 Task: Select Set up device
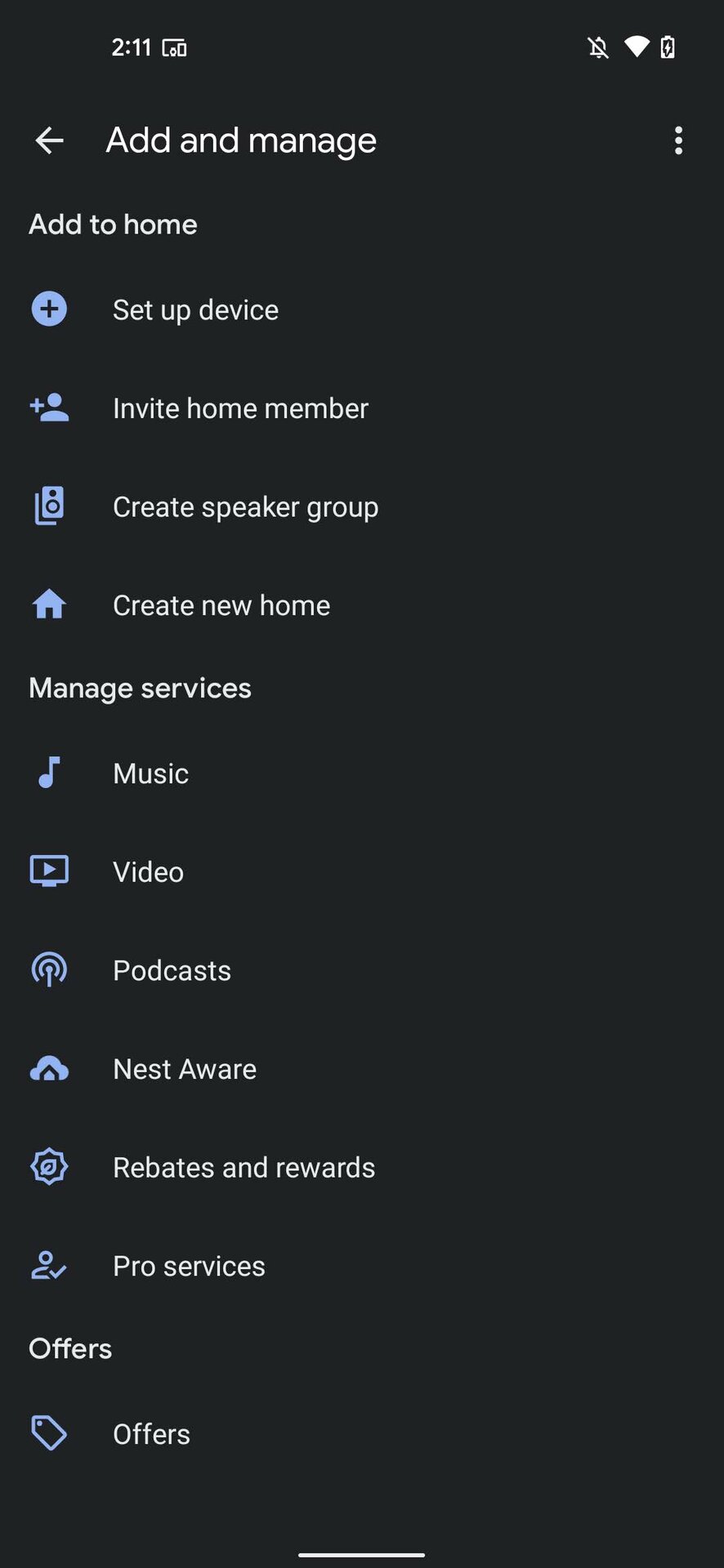(195, 310)
